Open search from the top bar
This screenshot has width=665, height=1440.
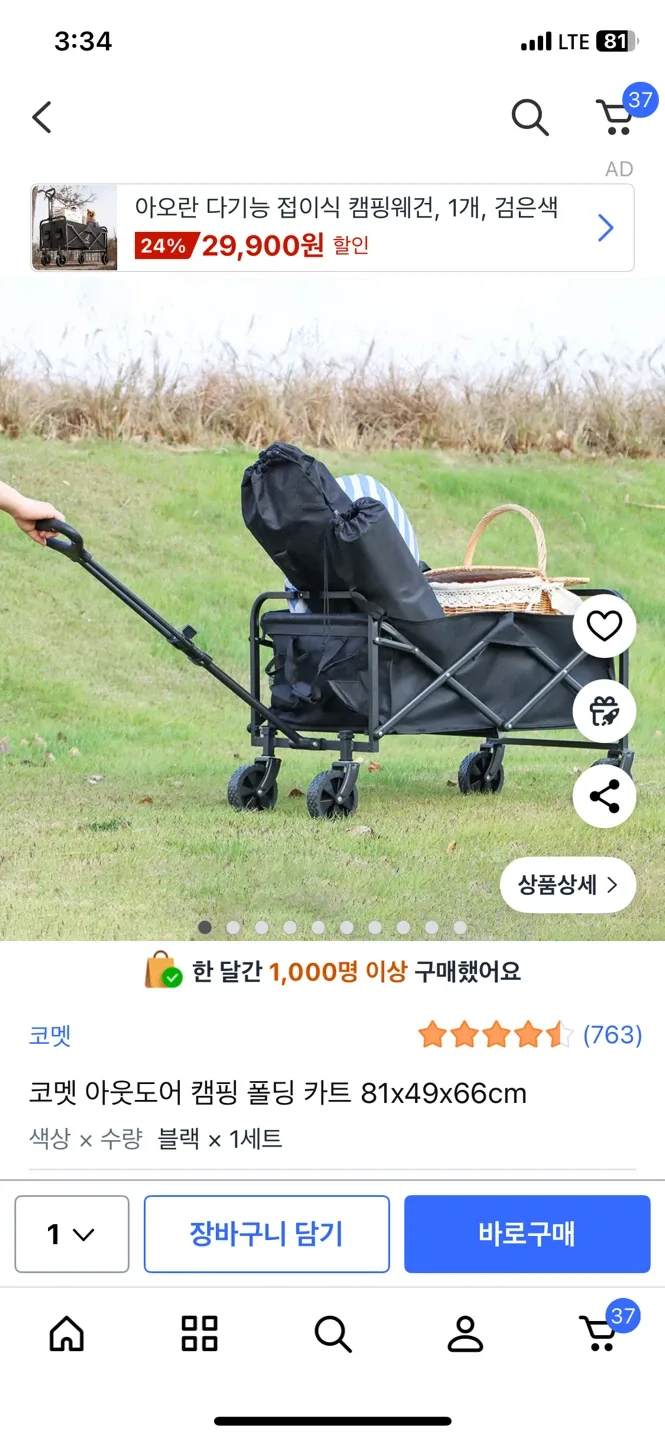[x=529, y=118]
